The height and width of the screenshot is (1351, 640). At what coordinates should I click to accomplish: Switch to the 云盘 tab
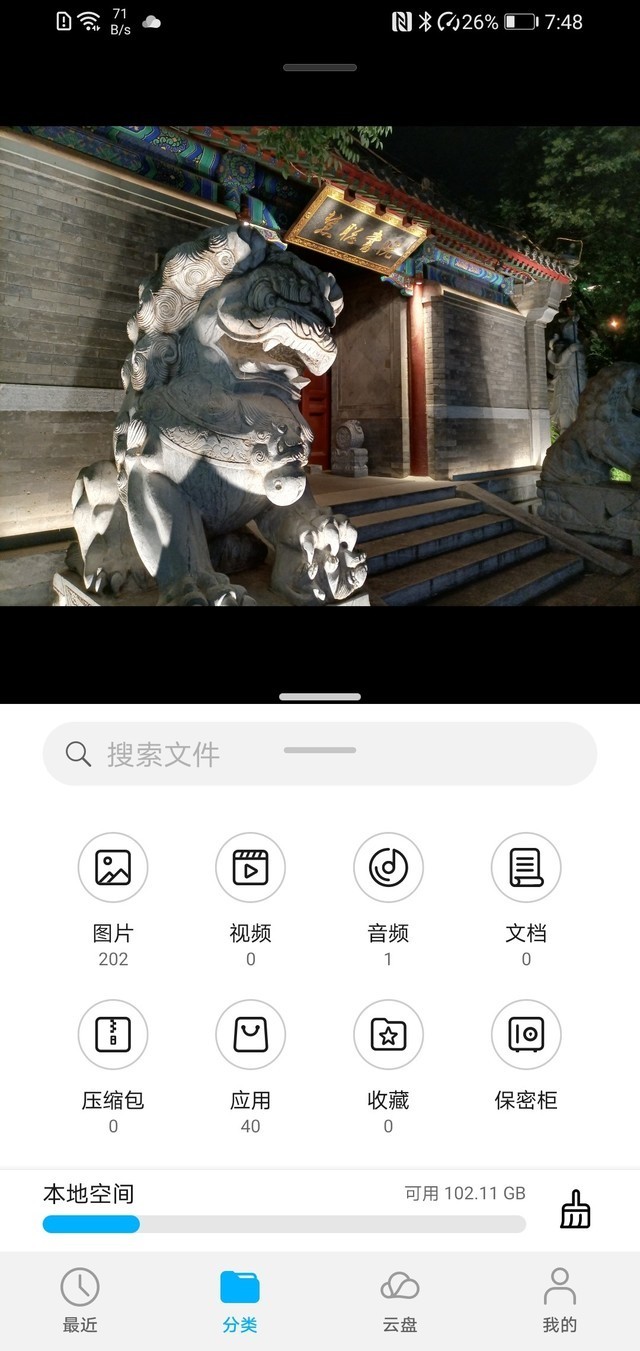pos(400,1300)
